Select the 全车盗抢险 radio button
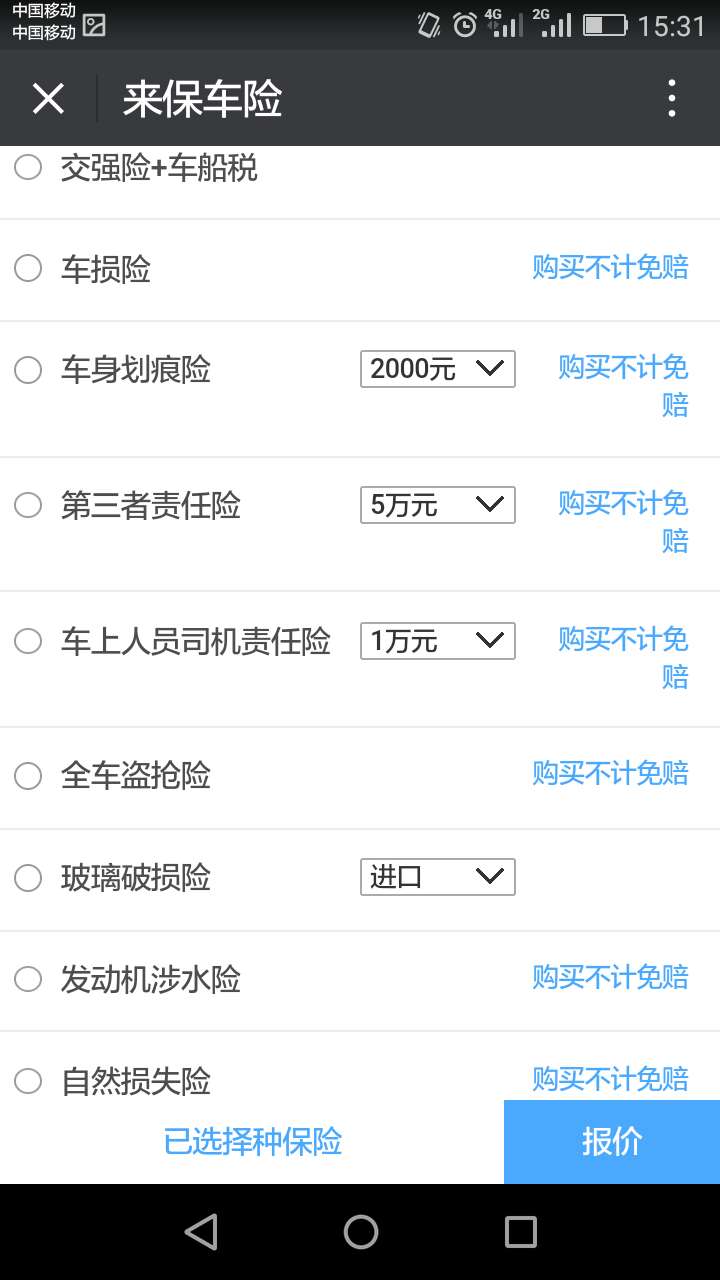720x1280 pixels. click(28, 776)
